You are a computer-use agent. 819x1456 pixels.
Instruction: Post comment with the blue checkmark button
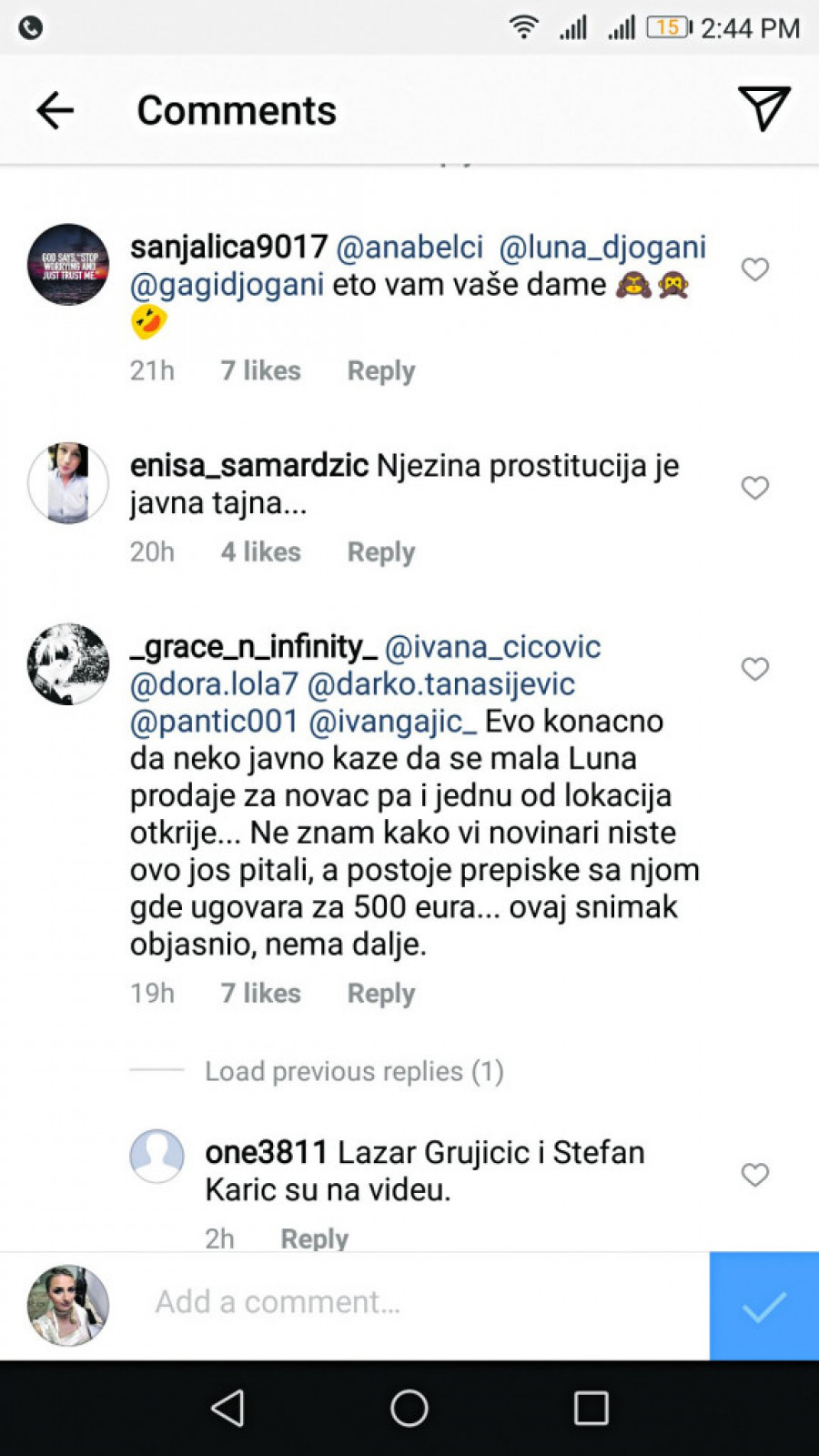point(763,1307)
